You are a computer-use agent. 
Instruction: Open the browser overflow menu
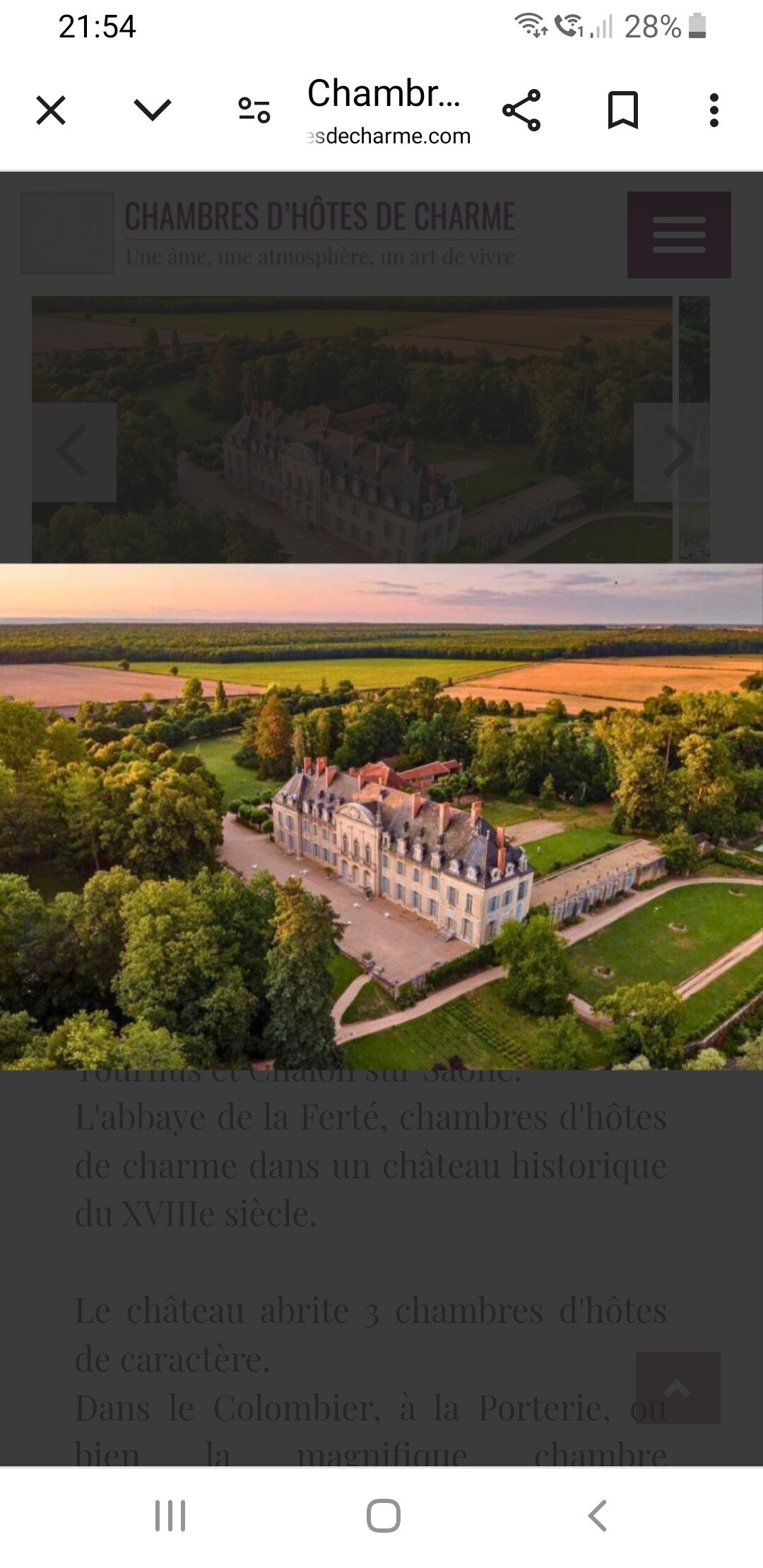[714, 110]
